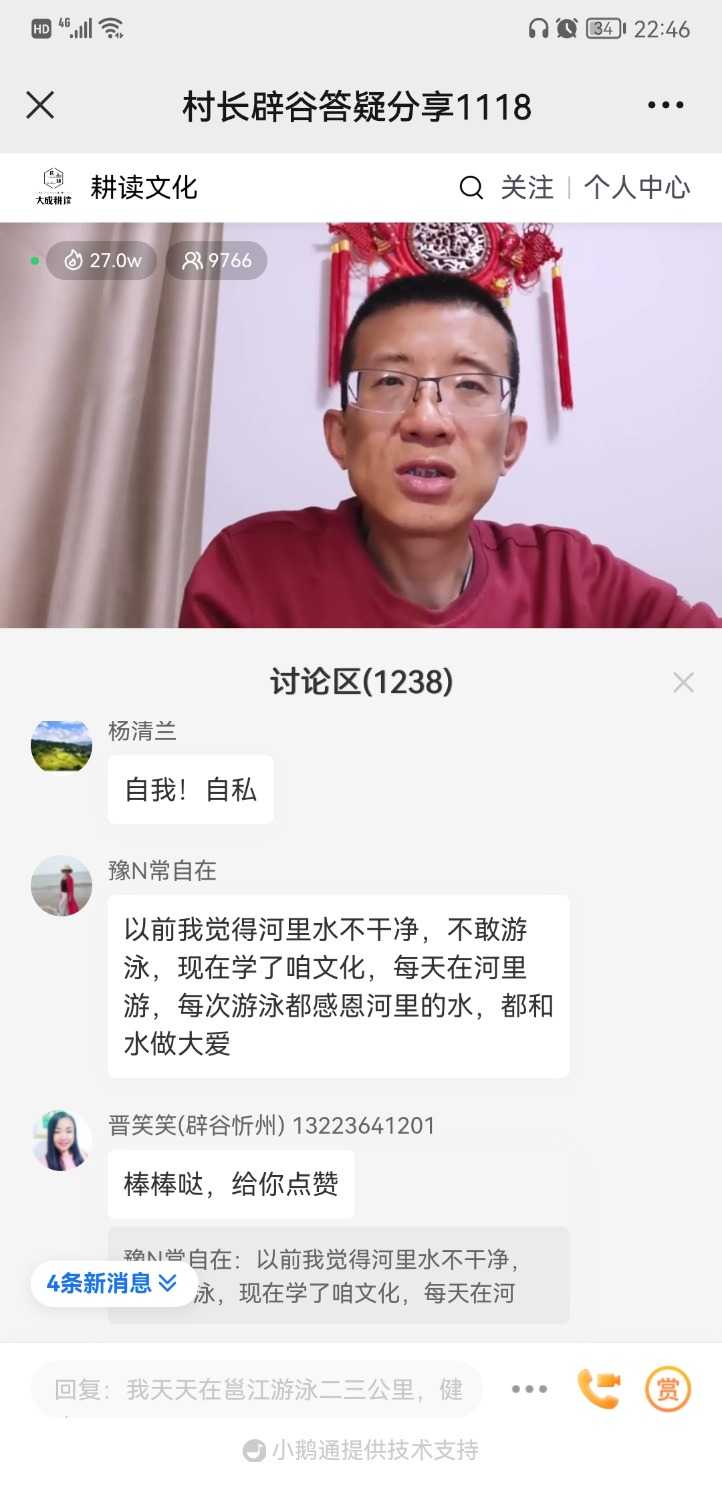Open the three-dot menu at top right
The height and width of the screenshot is (1500, 722).
click(x=665, y=104)
